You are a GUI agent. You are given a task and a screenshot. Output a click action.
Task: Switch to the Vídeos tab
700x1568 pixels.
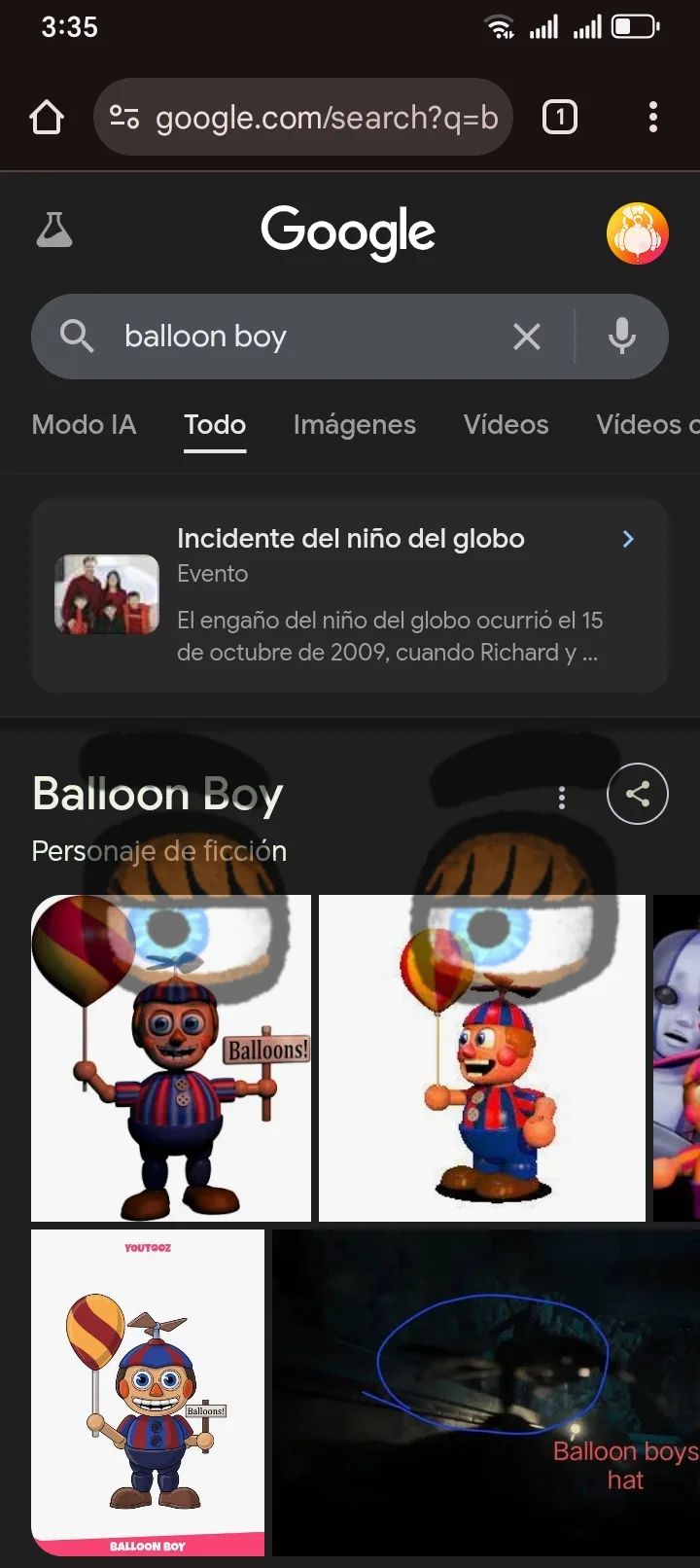point(506,425)
